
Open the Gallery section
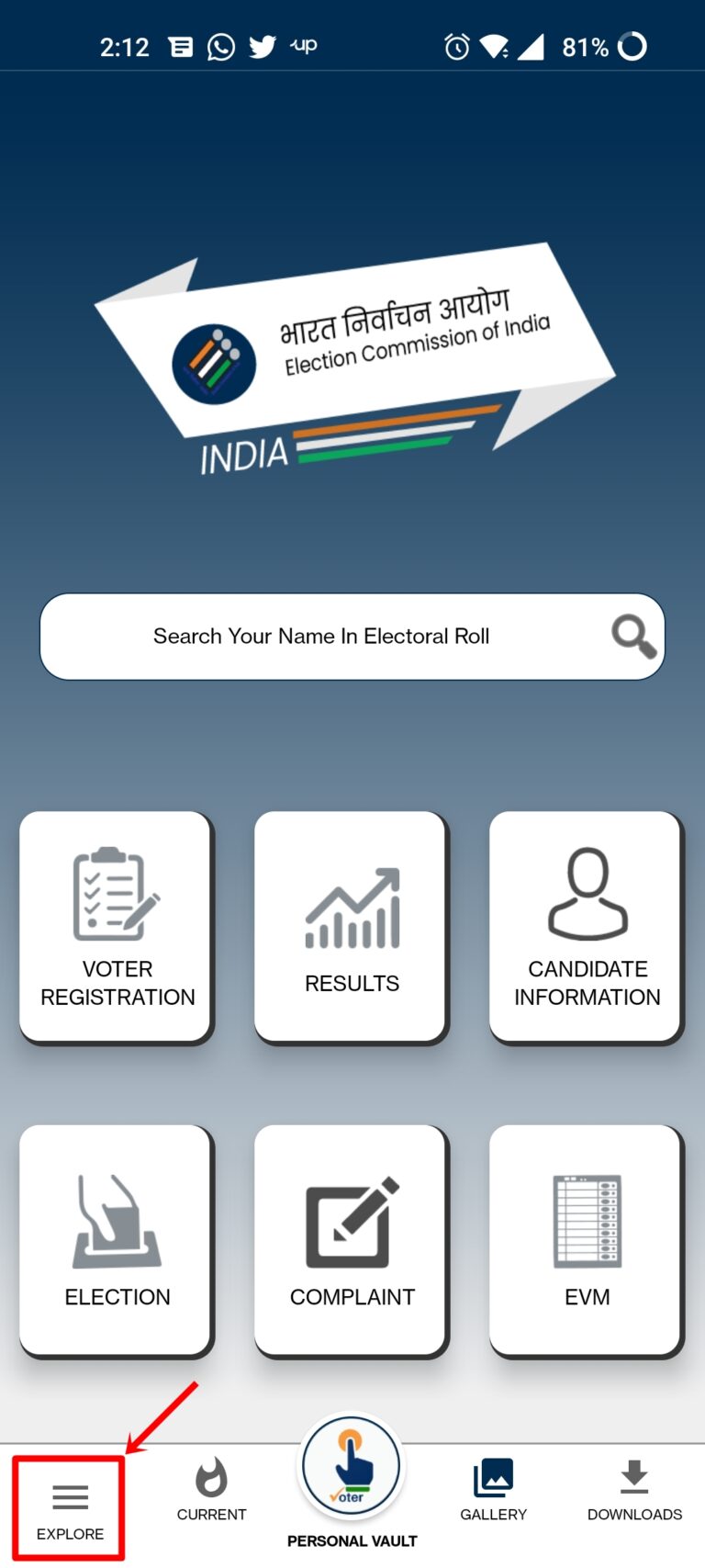[x=493, y=1488]
